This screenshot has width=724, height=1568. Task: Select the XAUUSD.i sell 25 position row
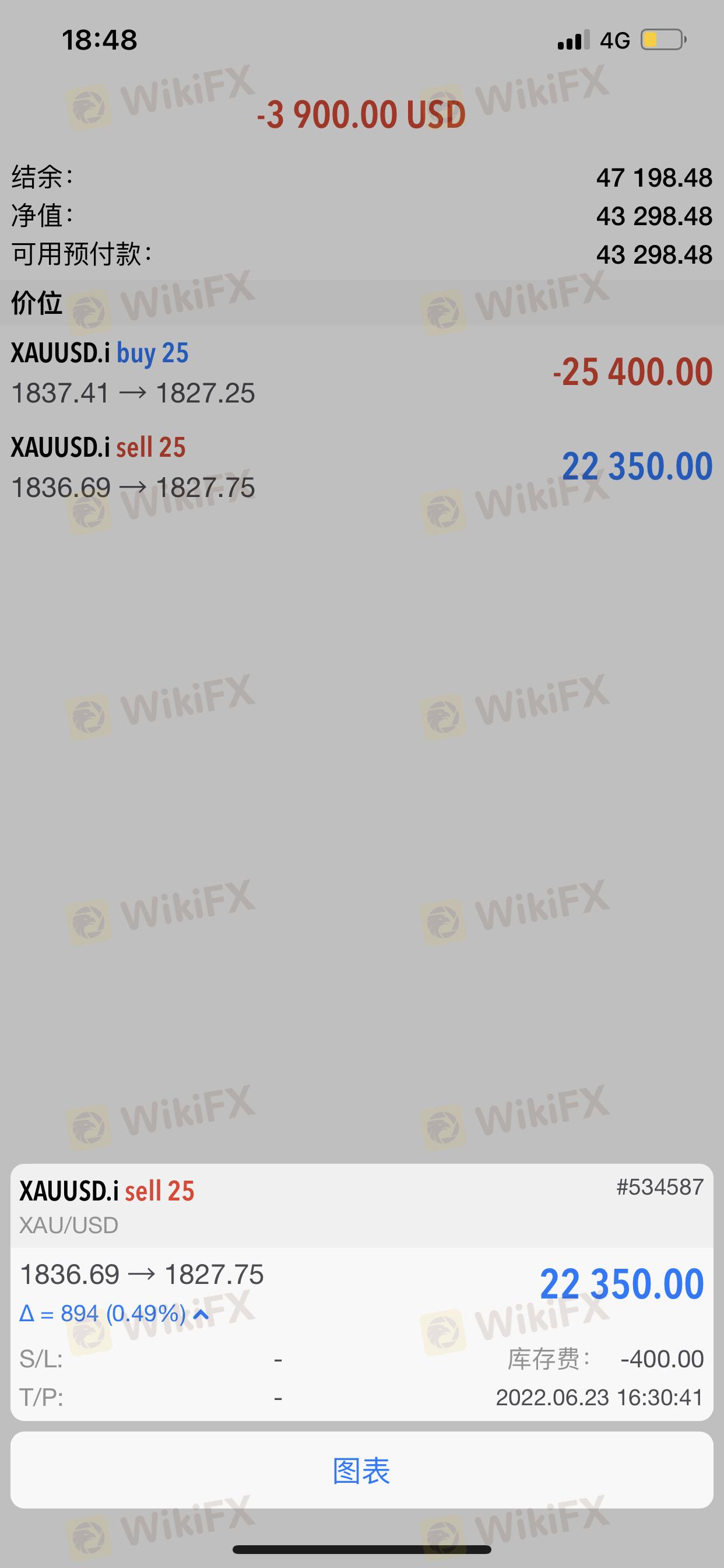pyautogui.click(x=362, y=467)
